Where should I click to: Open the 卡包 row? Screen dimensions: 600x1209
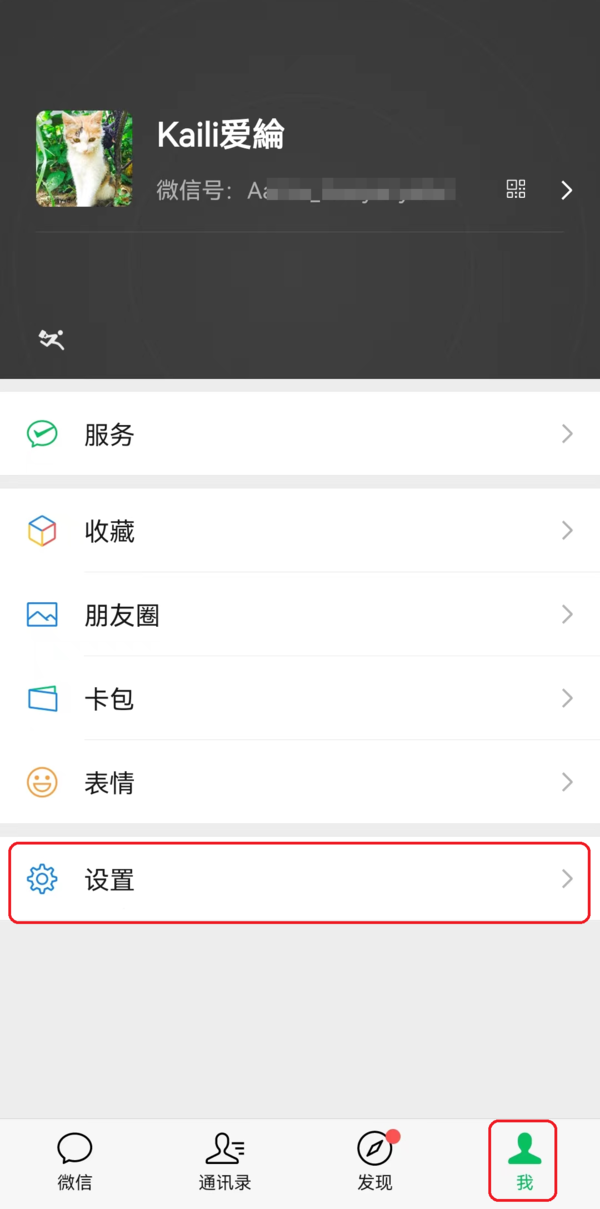click(300, 698)
